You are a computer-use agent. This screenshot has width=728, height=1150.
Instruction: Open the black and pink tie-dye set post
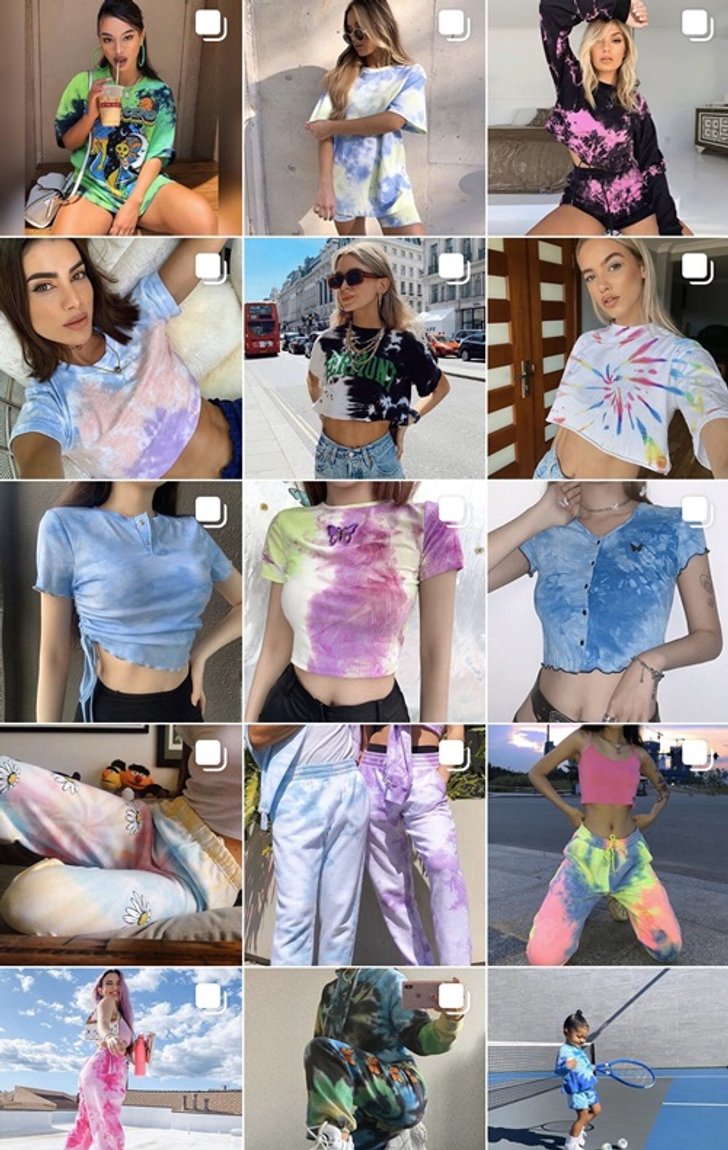coord(607,117)
